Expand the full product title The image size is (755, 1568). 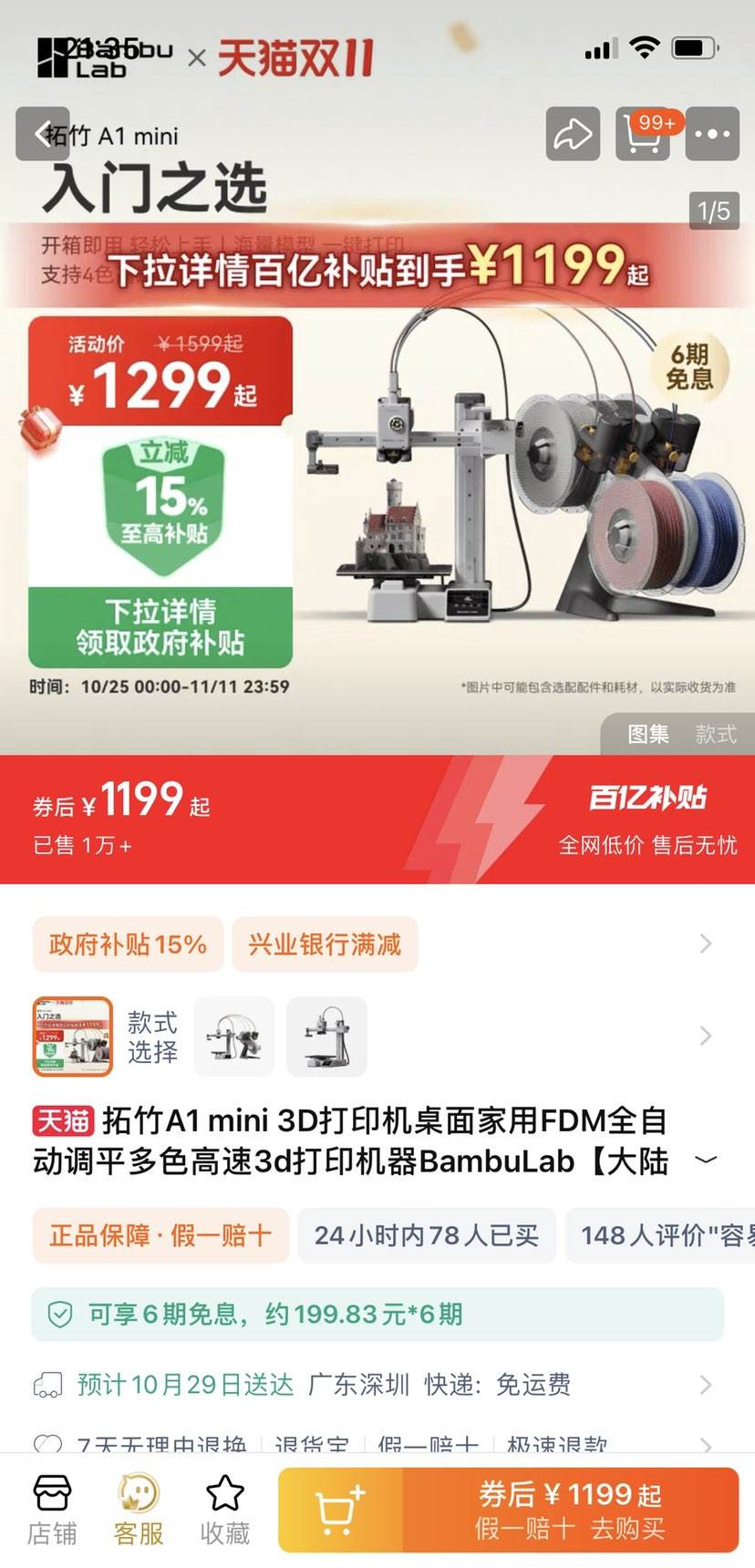tap(704, 1160)
